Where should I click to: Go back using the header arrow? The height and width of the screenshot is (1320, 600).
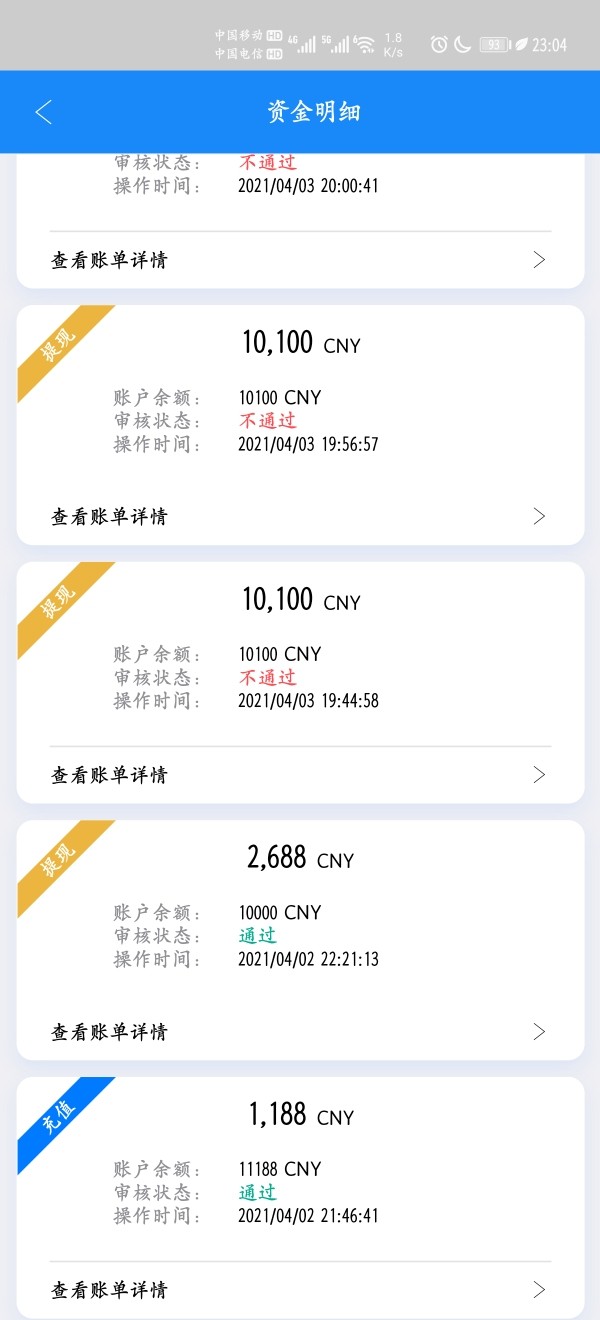coord(43,112)
